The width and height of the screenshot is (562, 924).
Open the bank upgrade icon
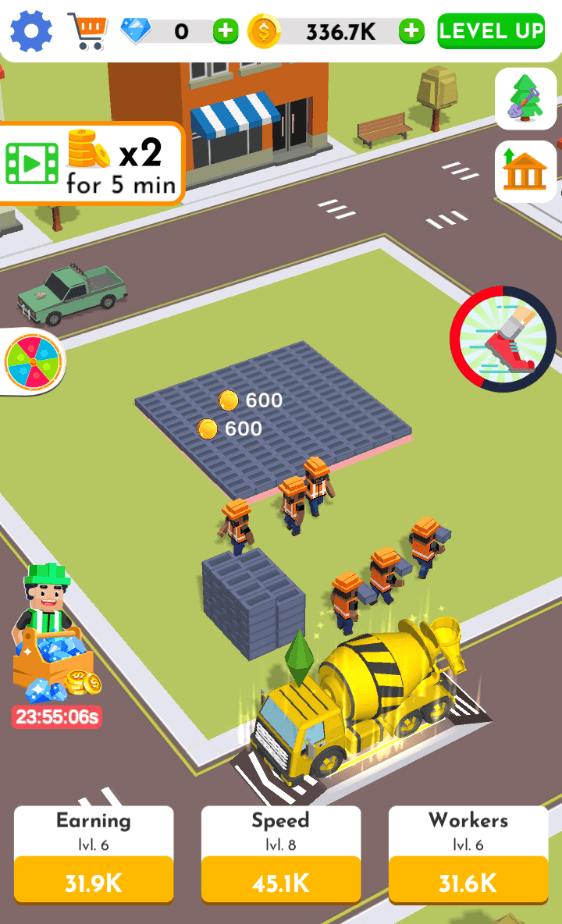[525, 171]
